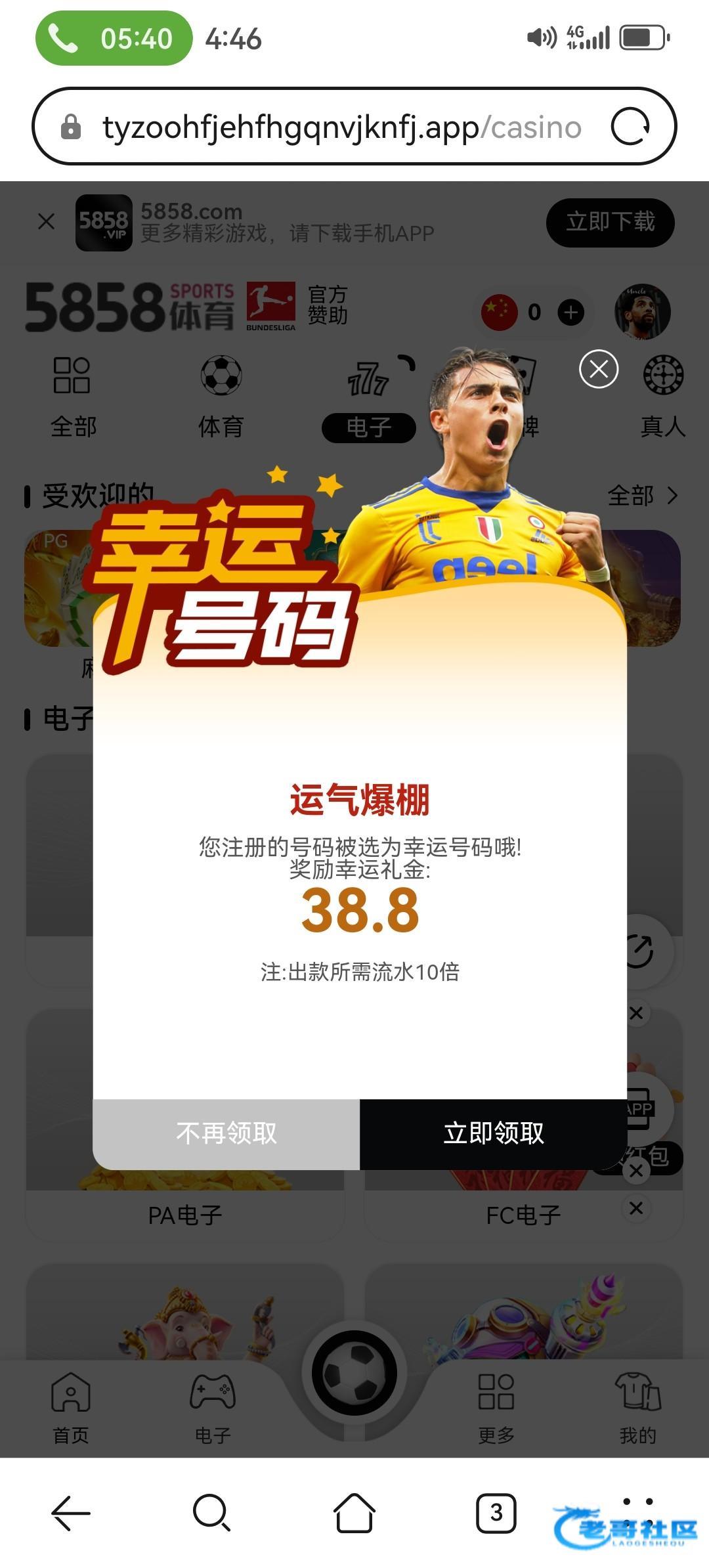Tap 立即下载 to download the app

pyautogui.click(x=610, y=222)
